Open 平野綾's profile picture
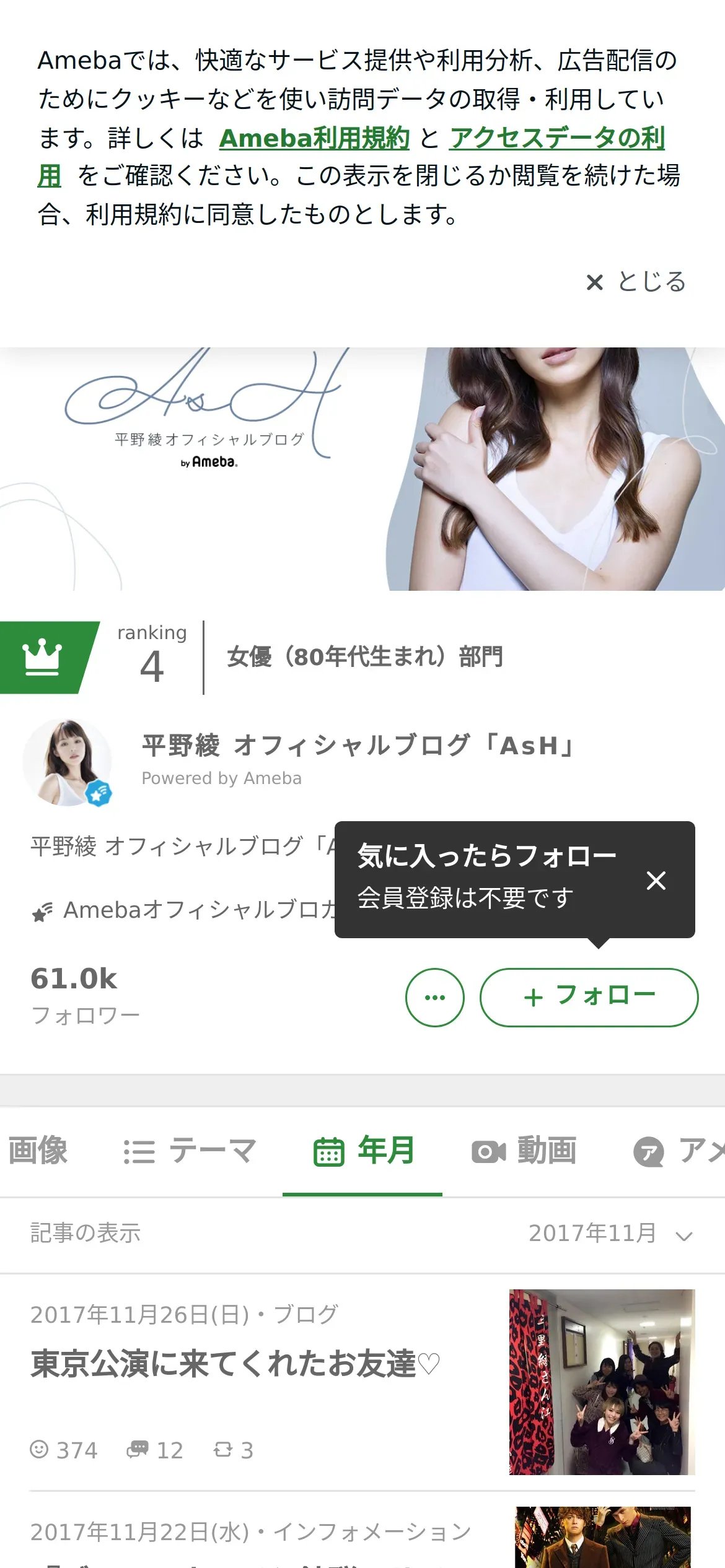725x1568 pixels. 67,762
